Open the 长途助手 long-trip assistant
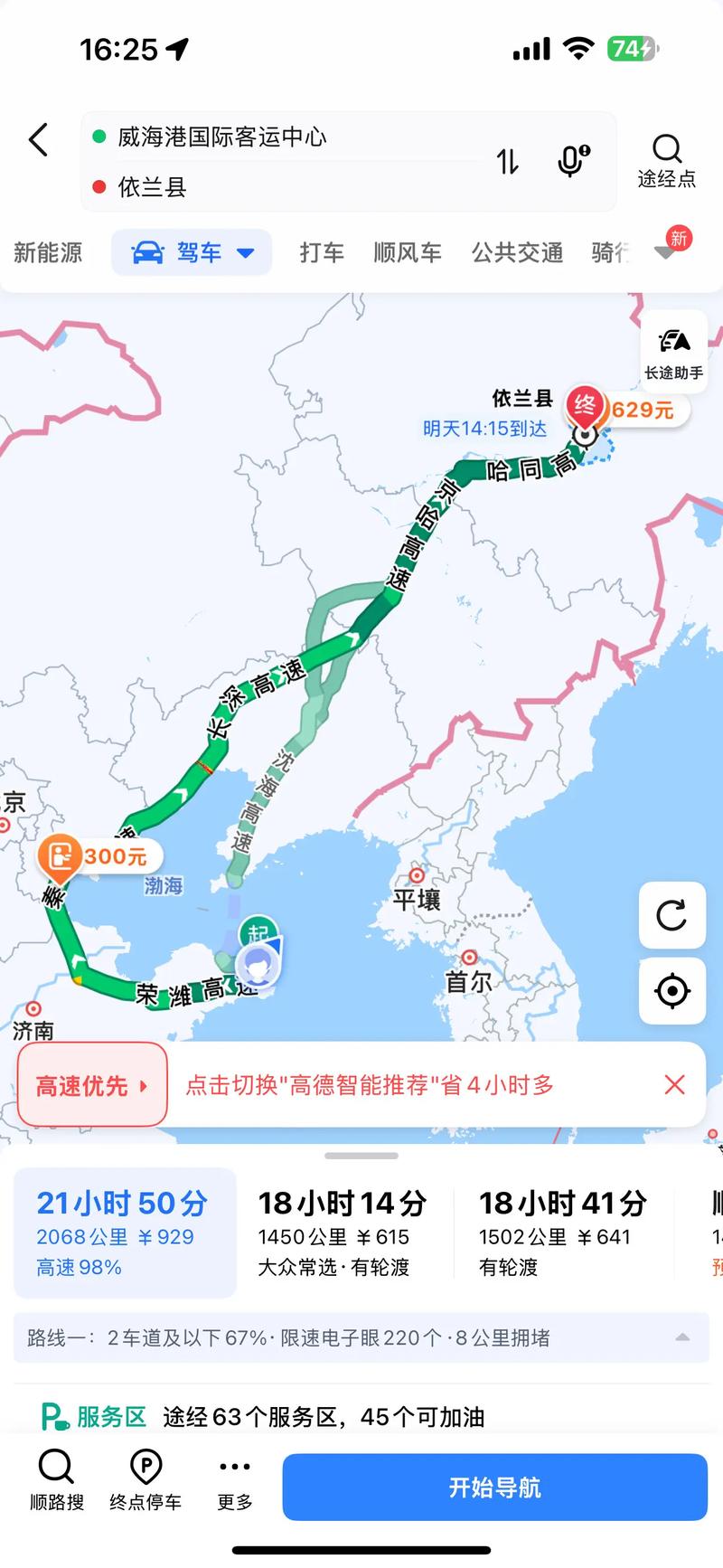 tap(672, 353)
